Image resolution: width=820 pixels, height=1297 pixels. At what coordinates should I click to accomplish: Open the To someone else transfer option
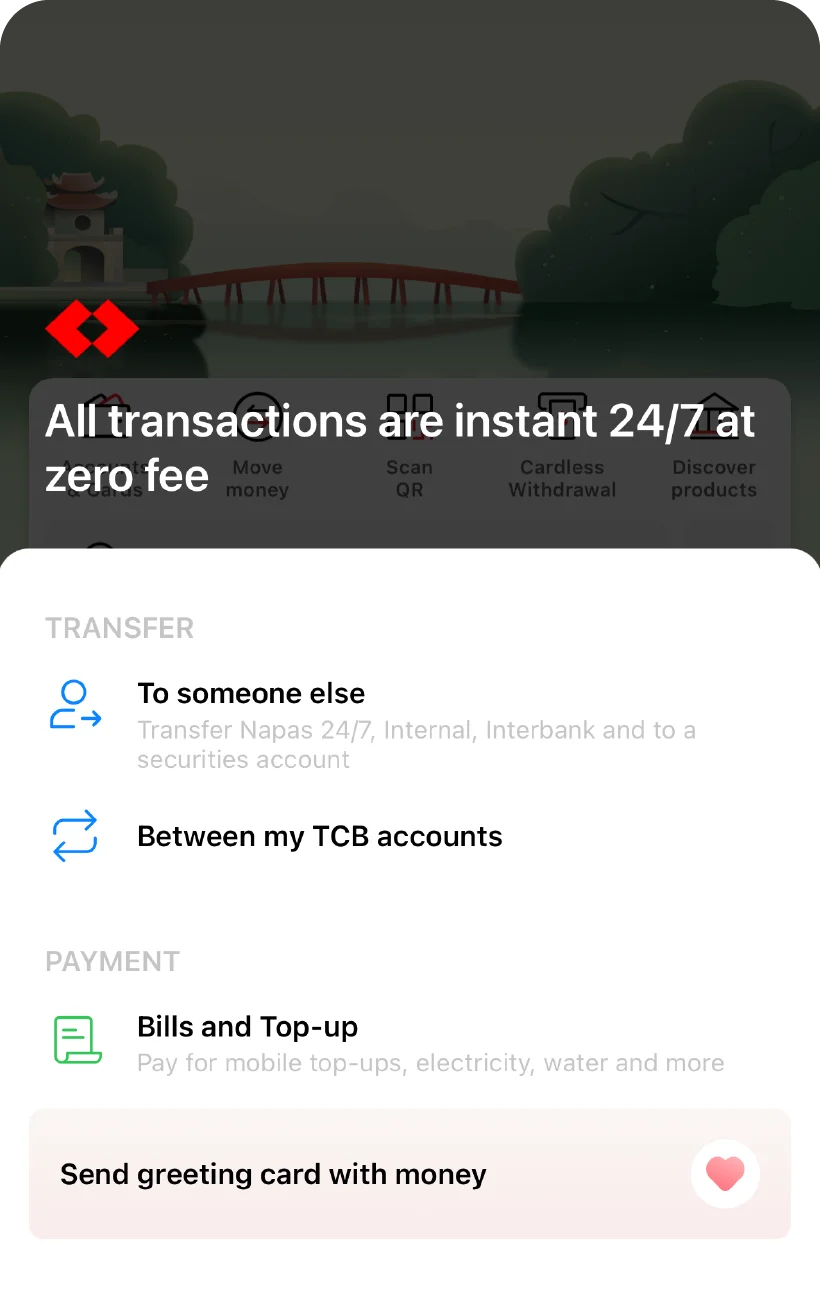[250, 694]
